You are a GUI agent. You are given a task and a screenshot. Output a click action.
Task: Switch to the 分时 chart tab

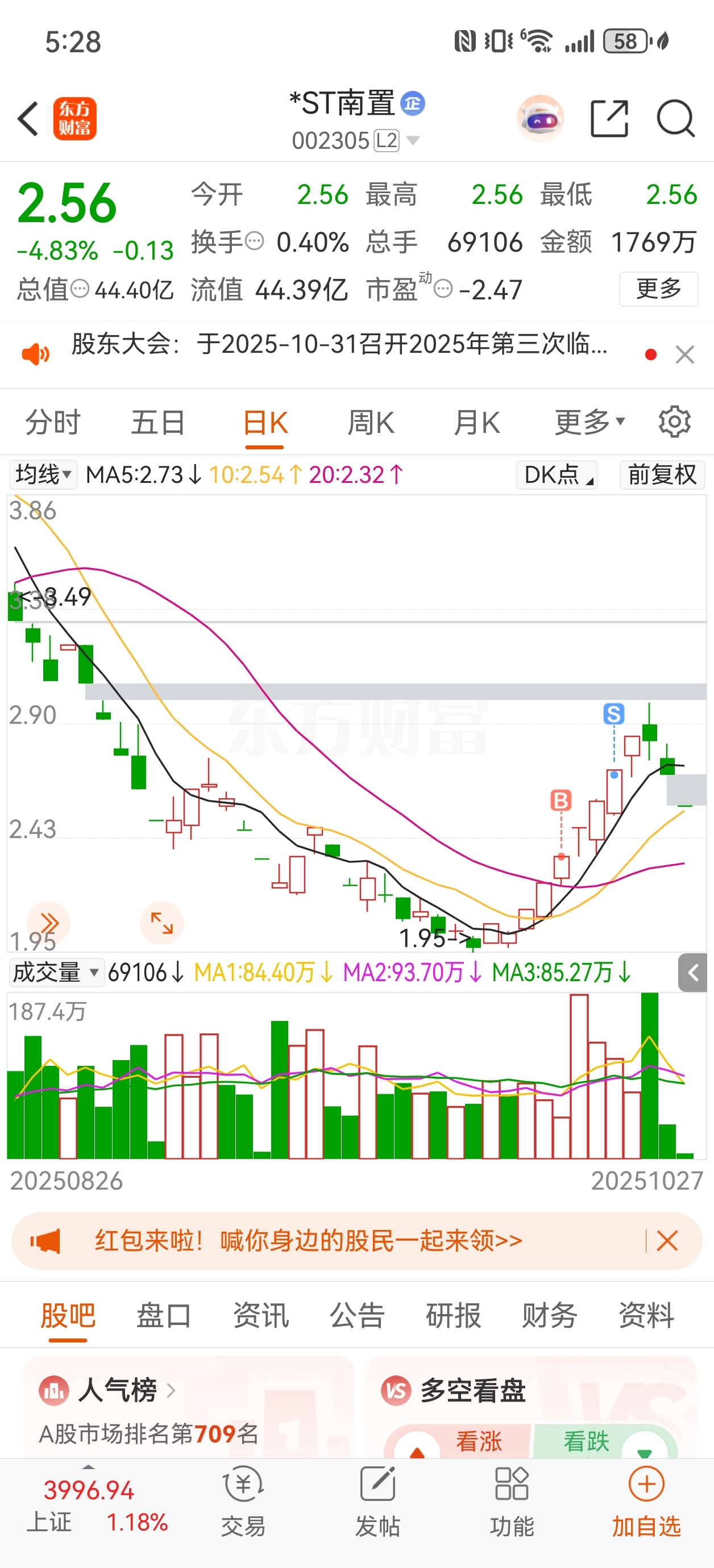coord(52,423)
